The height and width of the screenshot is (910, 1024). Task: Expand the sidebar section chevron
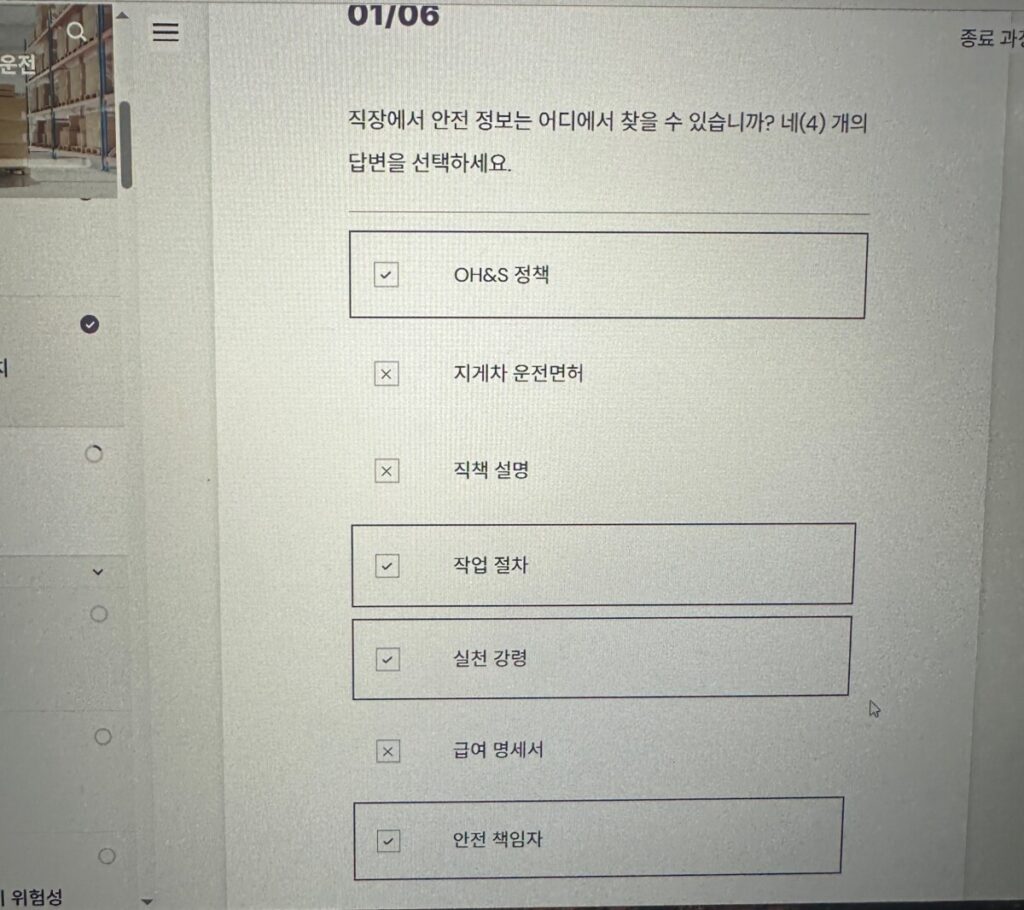pos(98,572)
